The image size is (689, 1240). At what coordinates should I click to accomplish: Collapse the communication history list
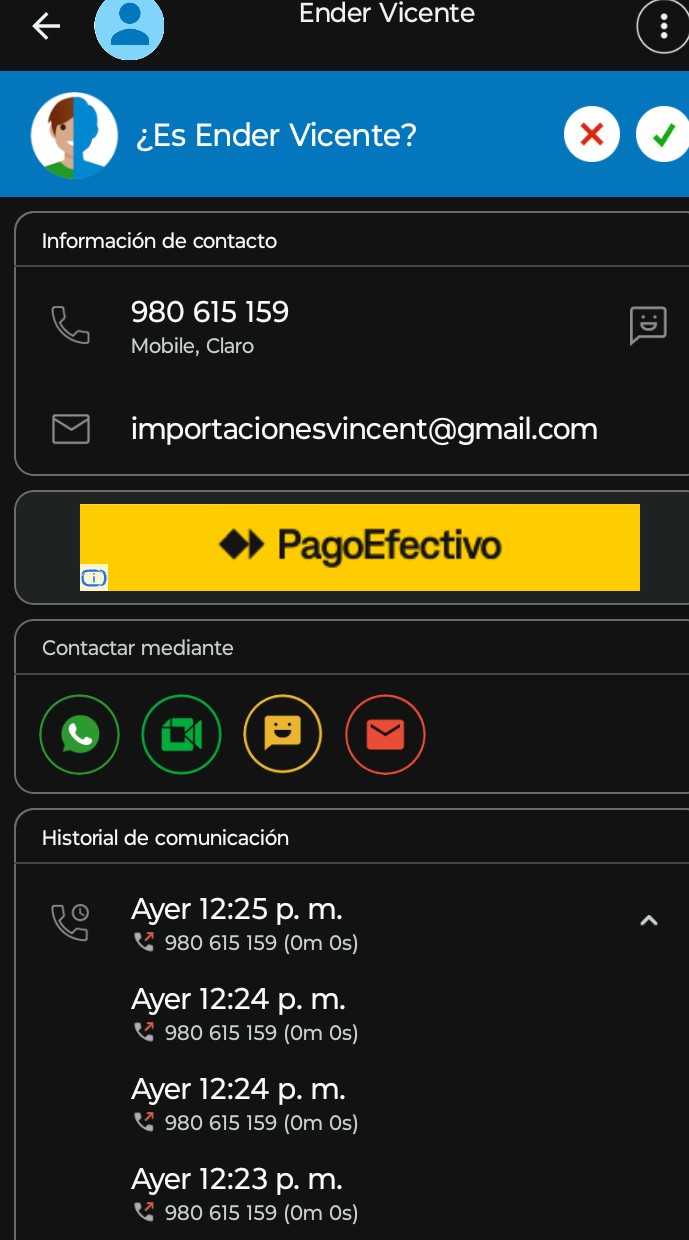click(x=649, y=921)
